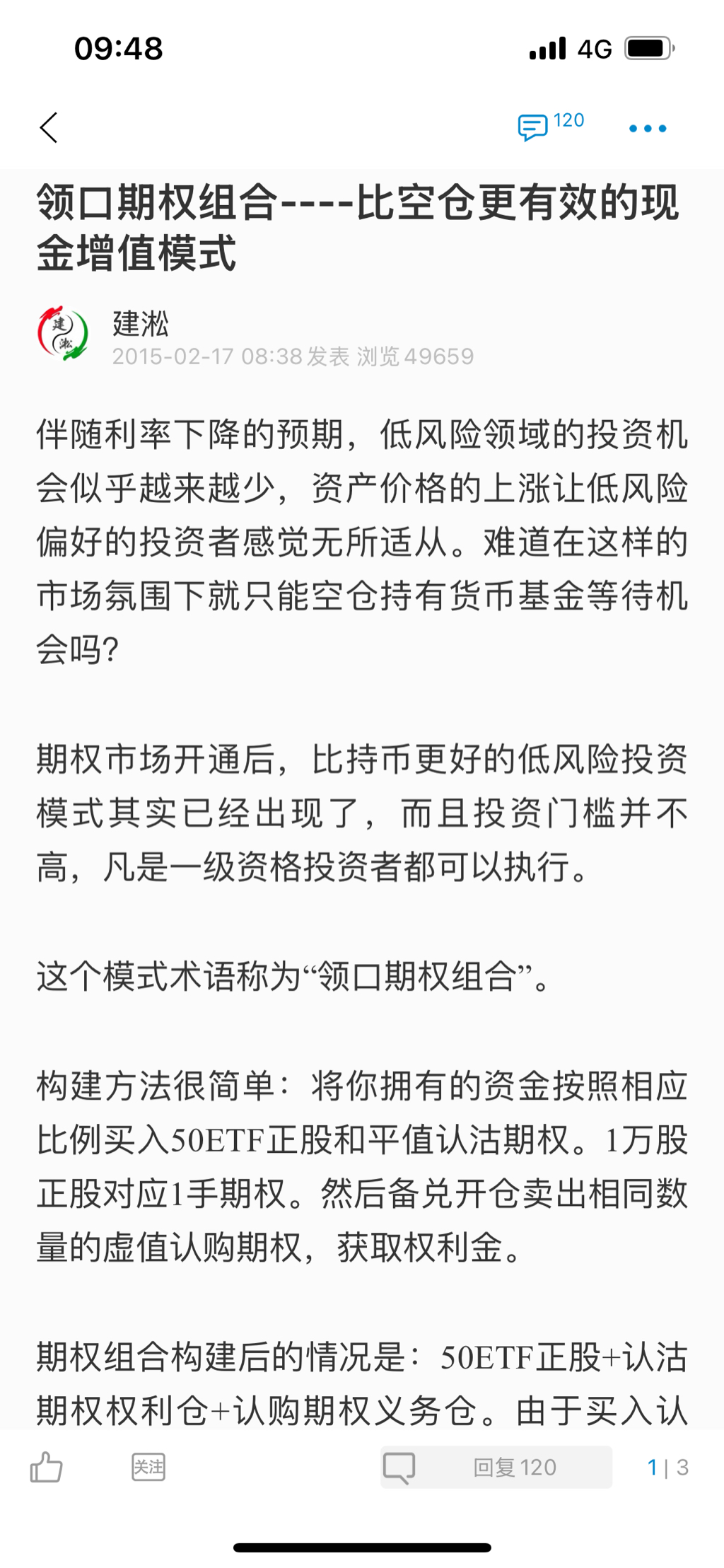The width and height of the screenshot is (724, 1568).
Task: Like this post with thumbs-up
Action: click(x=47, y=1467)
